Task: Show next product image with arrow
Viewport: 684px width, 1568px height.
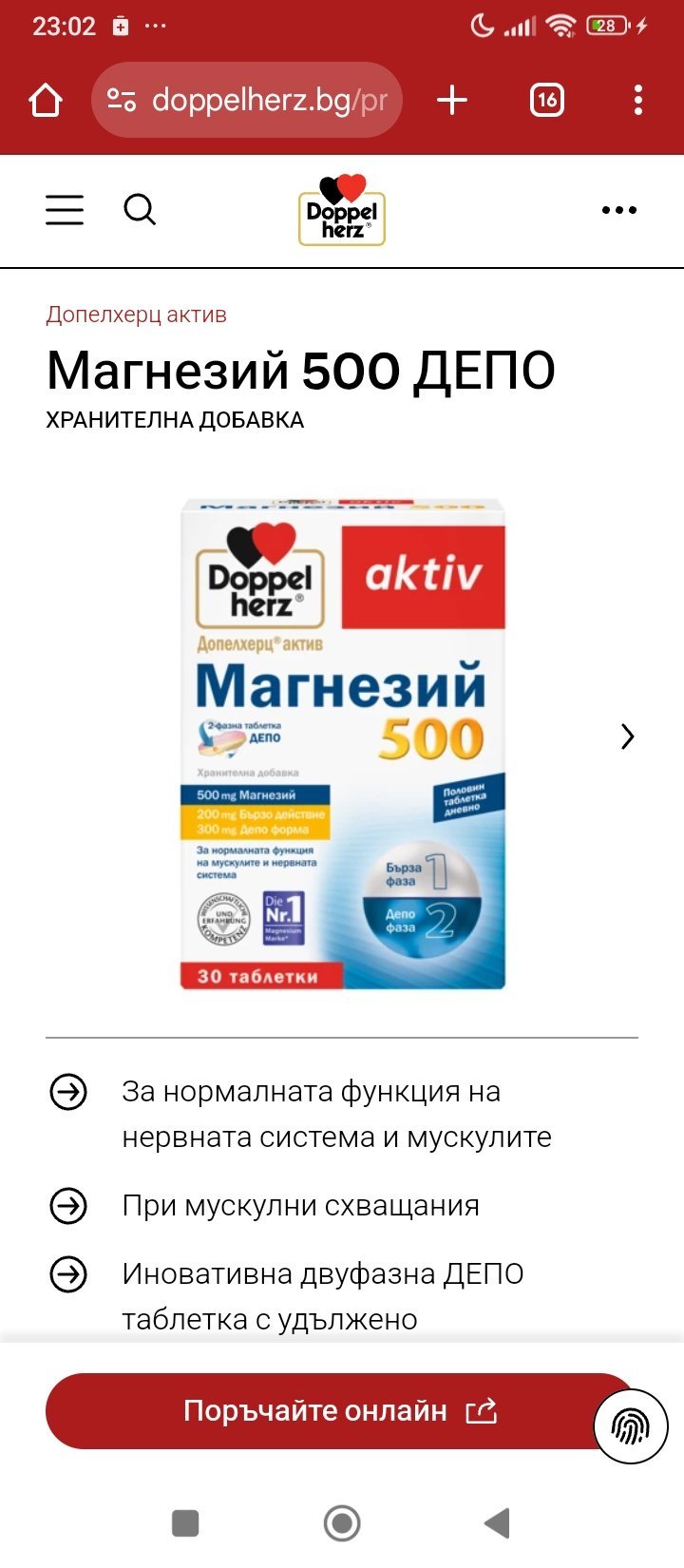Action: [x=627, y=736]
